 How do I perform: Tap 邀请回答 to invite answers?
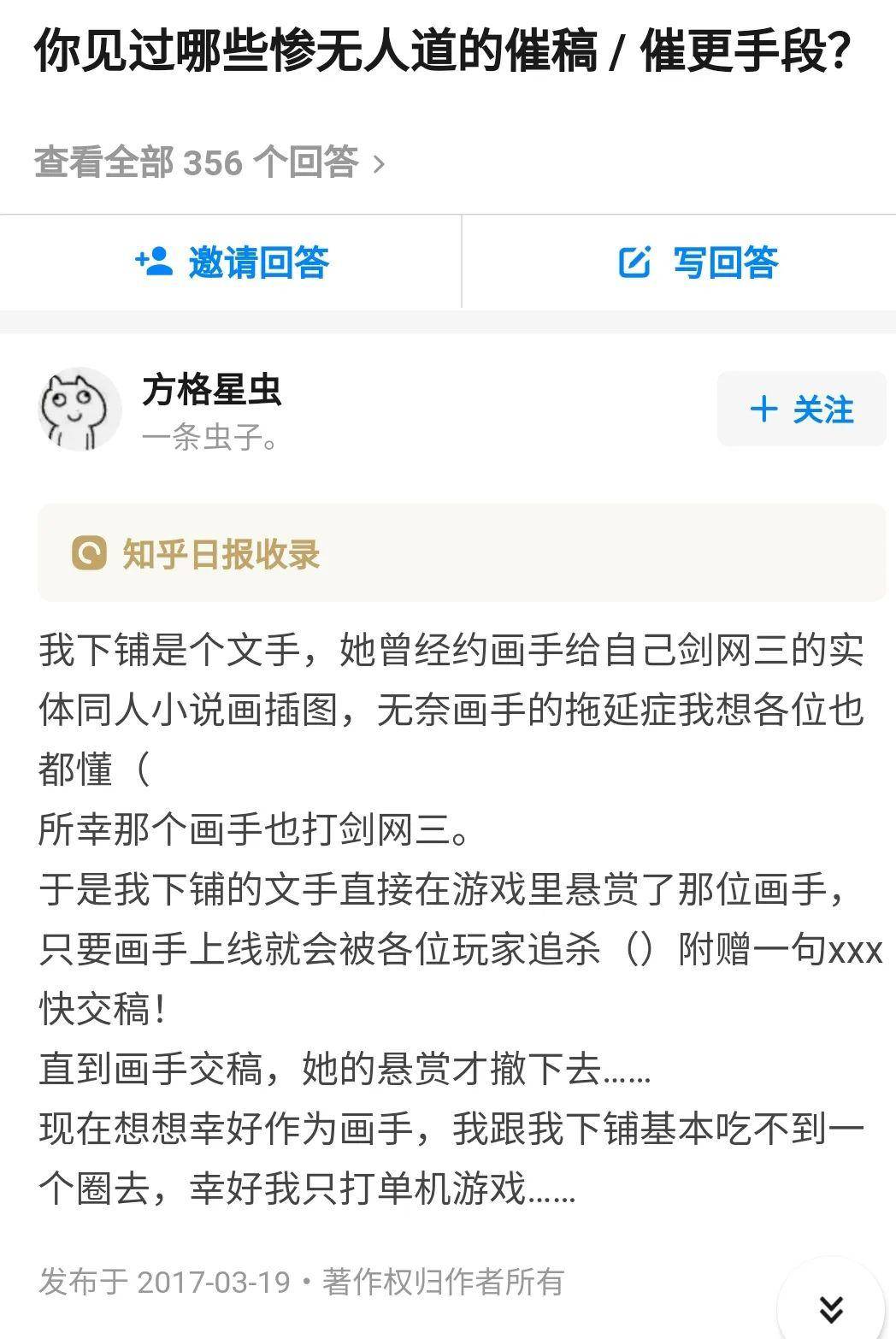(x=231, y=262)
